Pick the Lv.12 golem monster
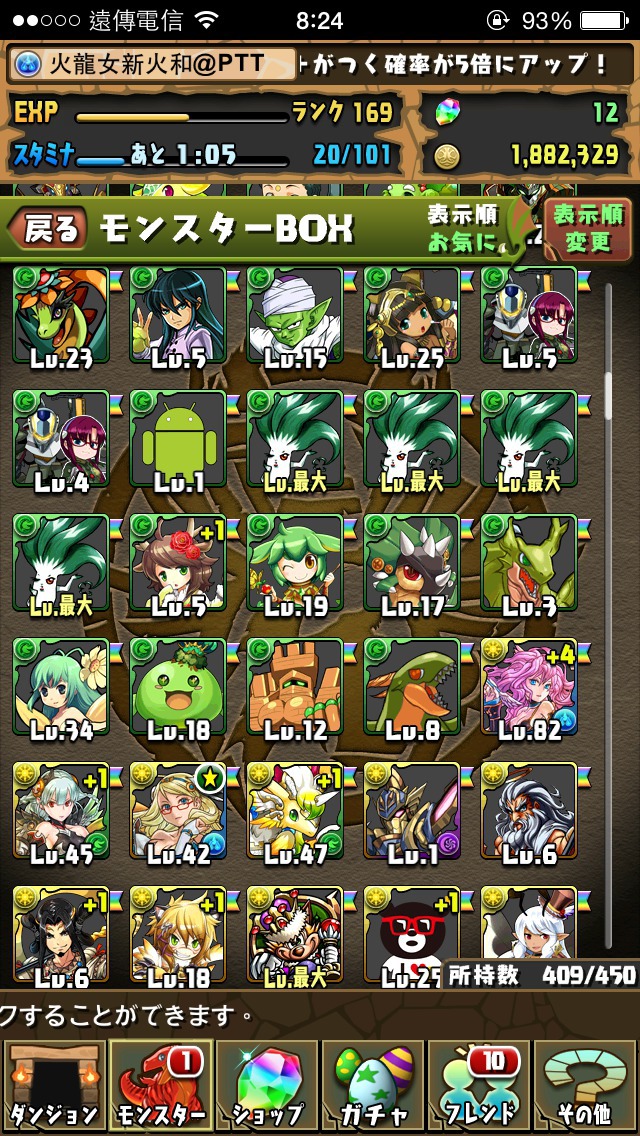640x1136 pixels. tap(295, 687)
